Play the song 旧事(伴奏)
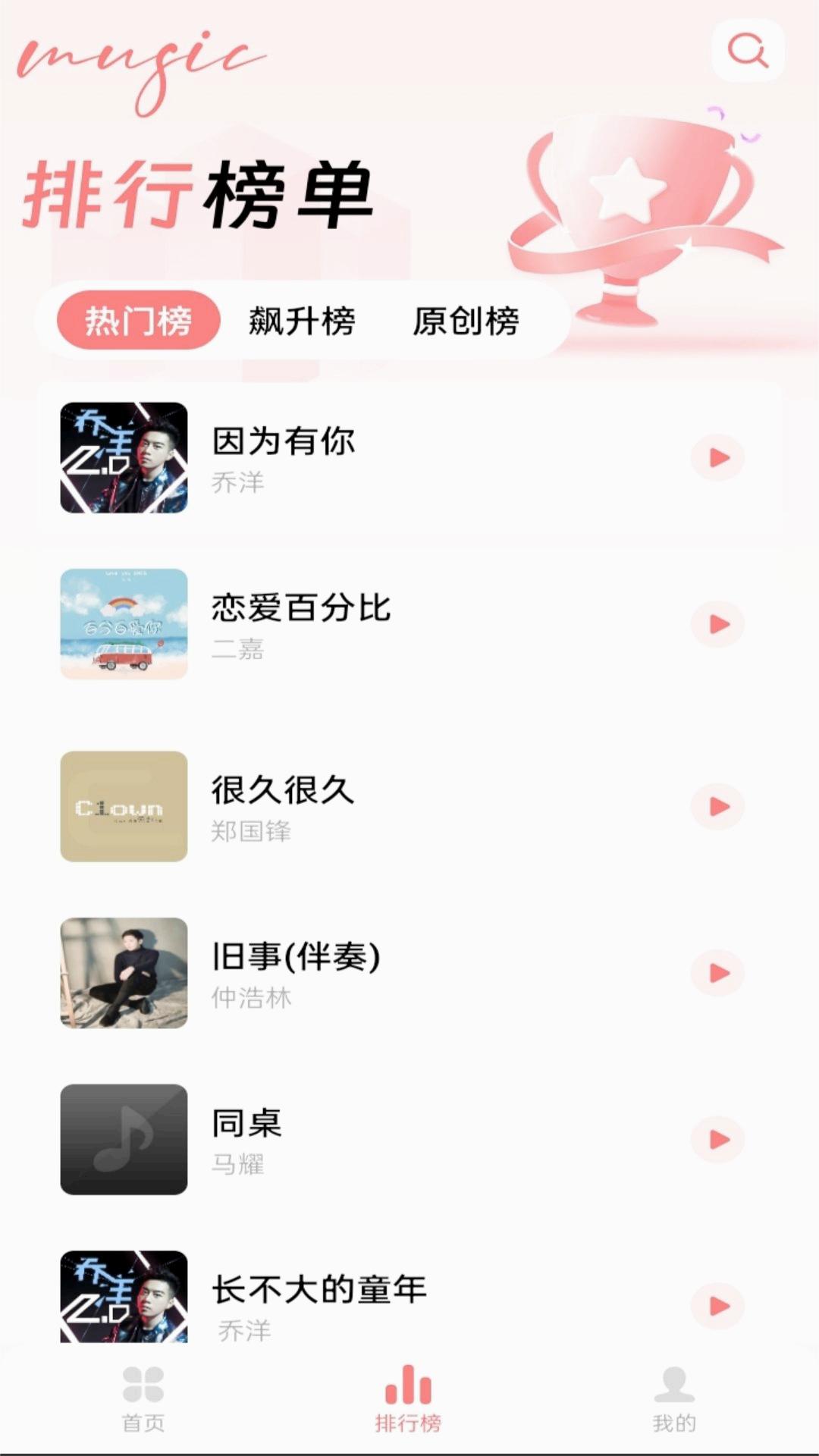The height and width of the screenshot is (1456, 819). point(717,973)
